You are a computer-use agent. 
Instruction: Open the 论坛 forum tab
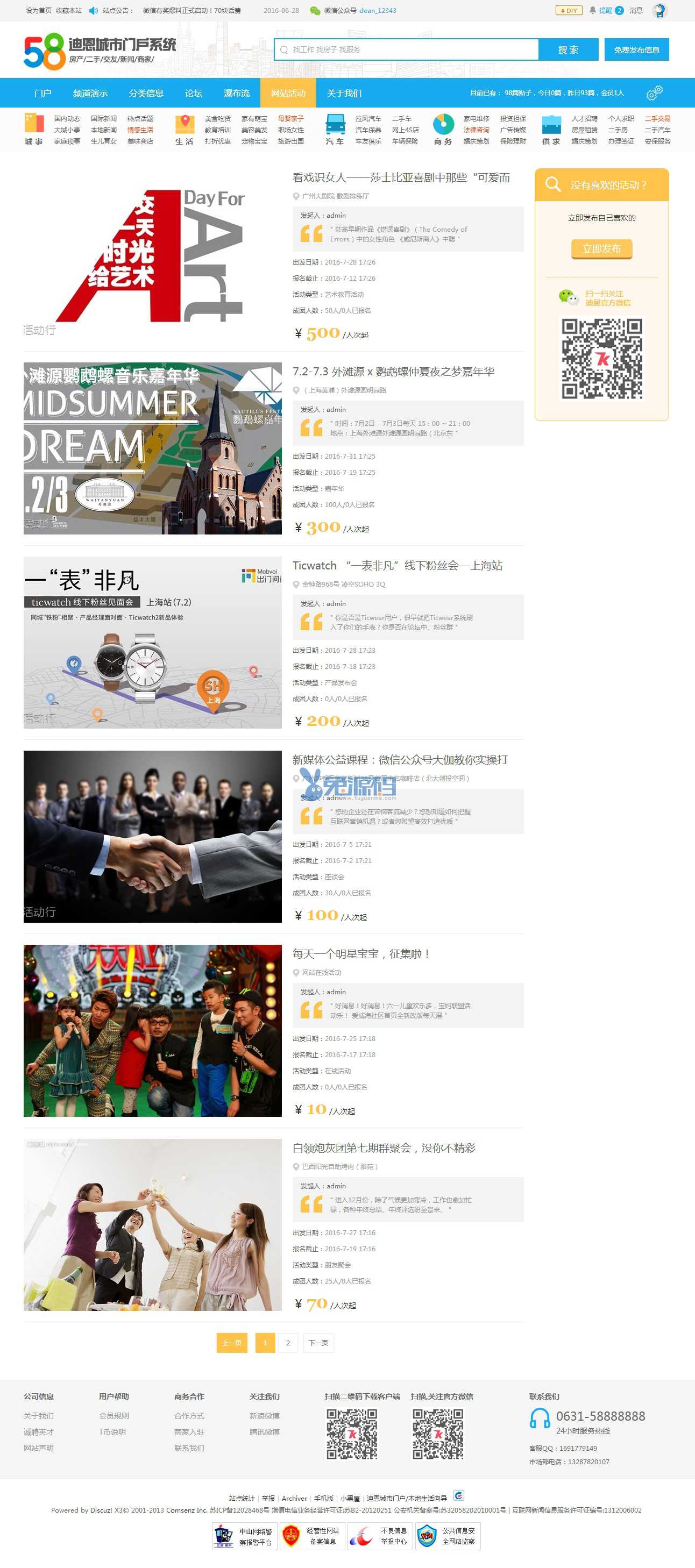pyautogui.click(x=193, y=93)
